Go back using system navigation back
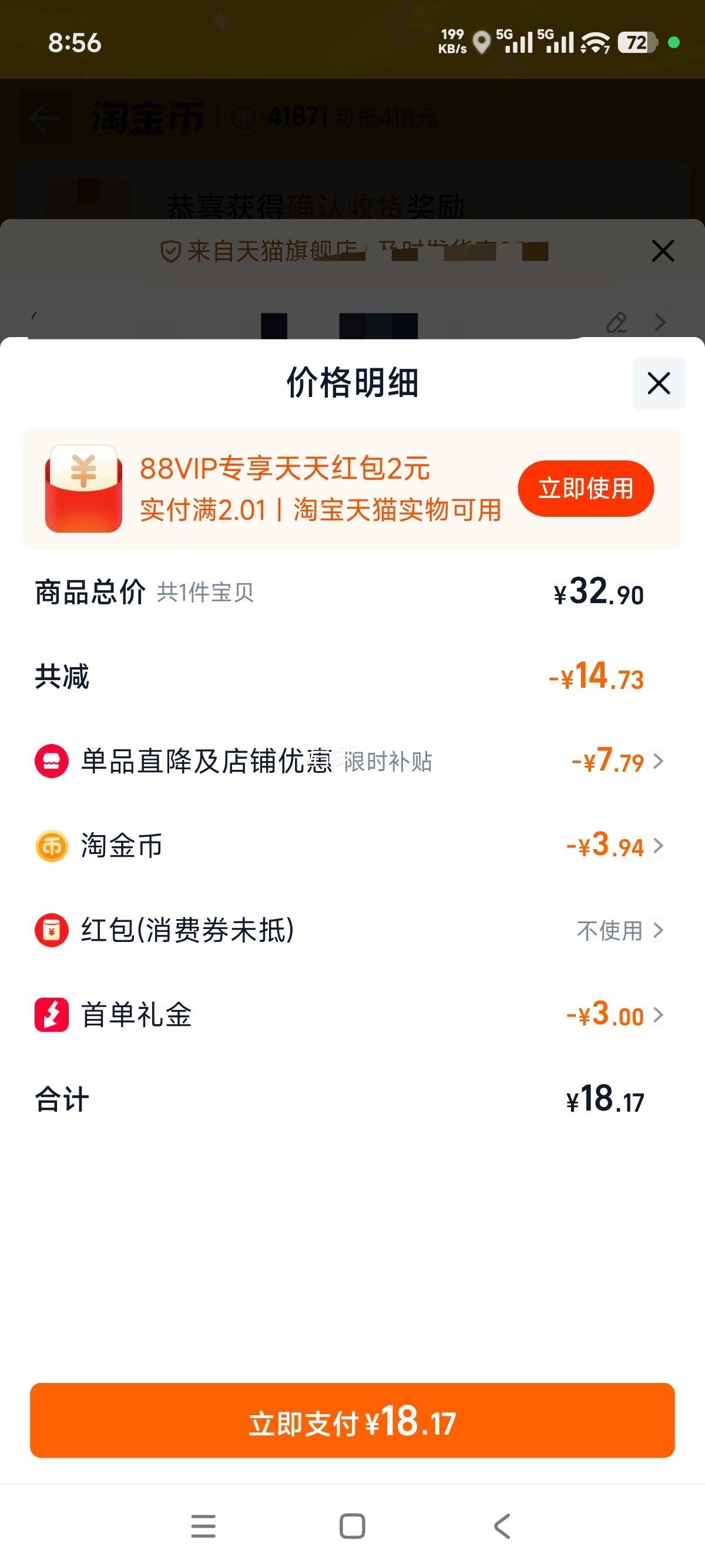 tap(502, 1526)
